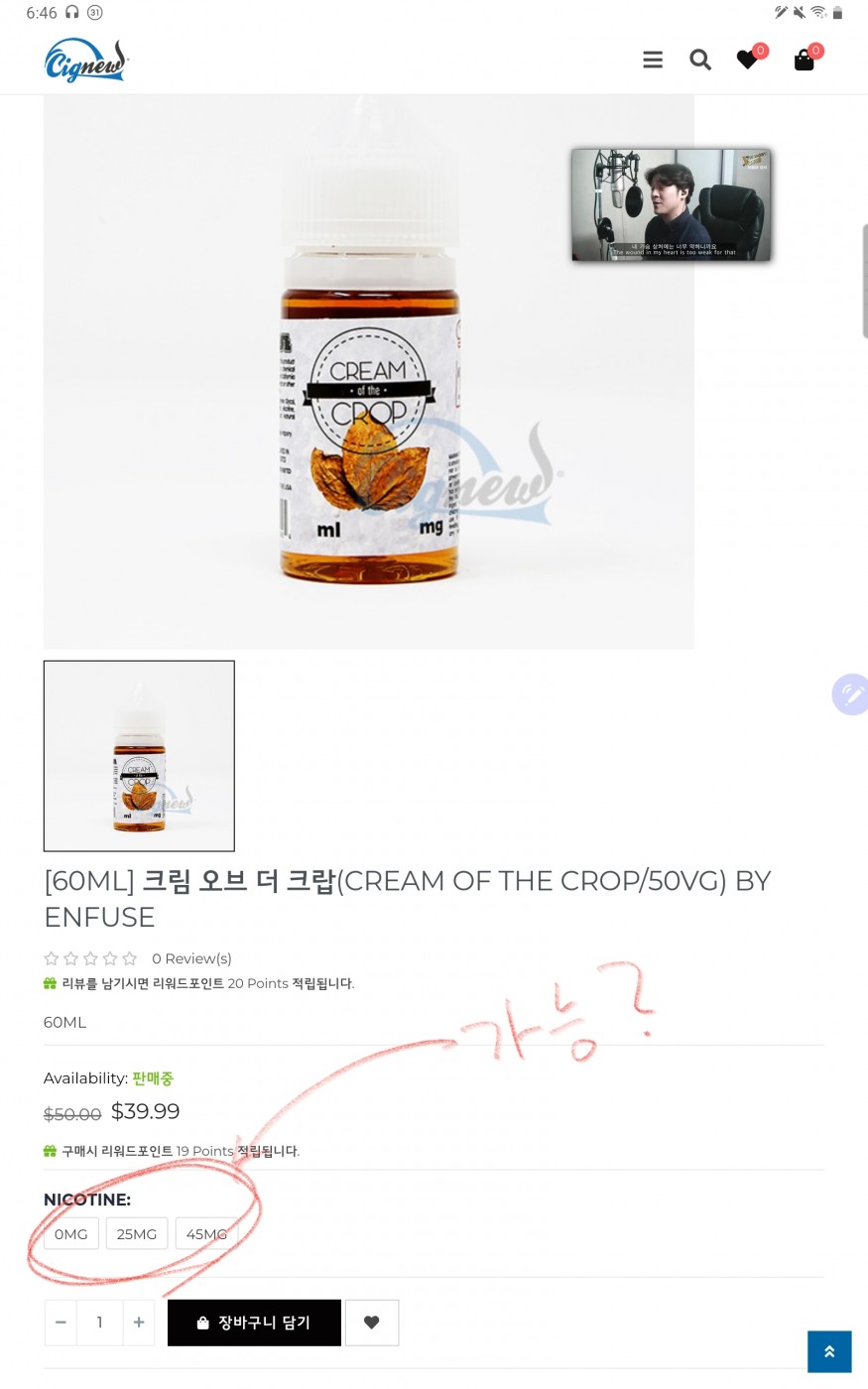Open the 0 Review(s) link

pyautogui.click(x=191, y=958)
